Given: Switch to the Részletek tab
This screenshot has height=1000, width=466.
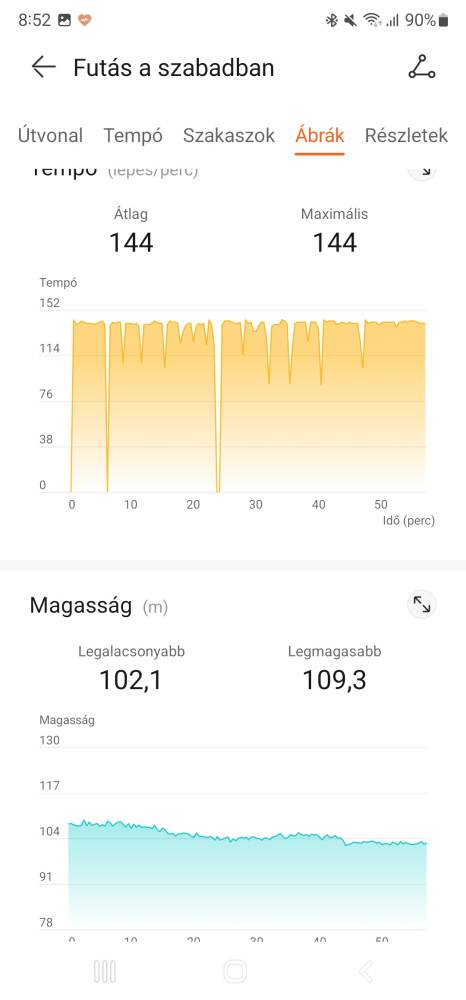Looking at the screenshot, I should [406, 135].
